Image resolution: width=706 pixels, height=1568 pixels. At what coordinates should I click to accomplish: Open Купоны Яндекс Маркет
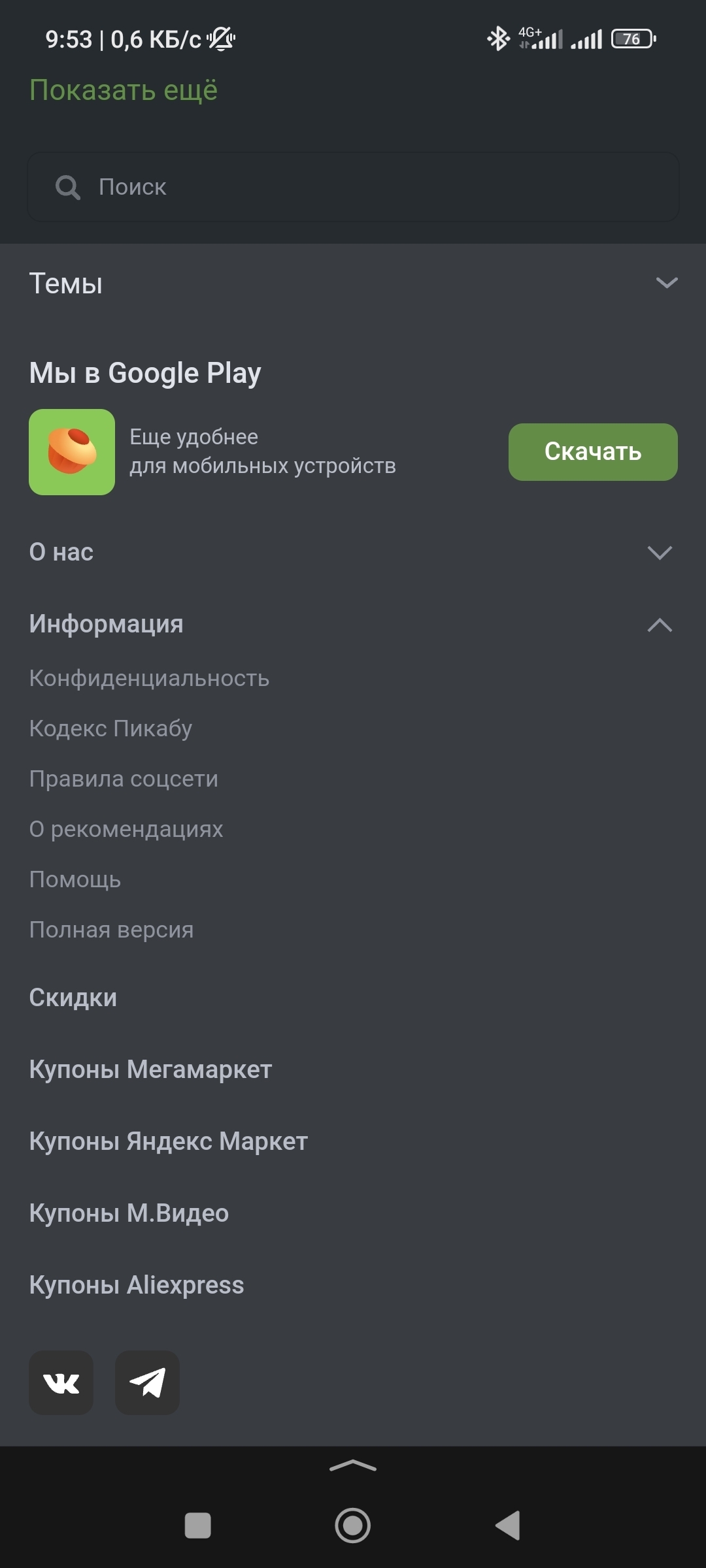pyautogui.click(x=168, y=1141)
